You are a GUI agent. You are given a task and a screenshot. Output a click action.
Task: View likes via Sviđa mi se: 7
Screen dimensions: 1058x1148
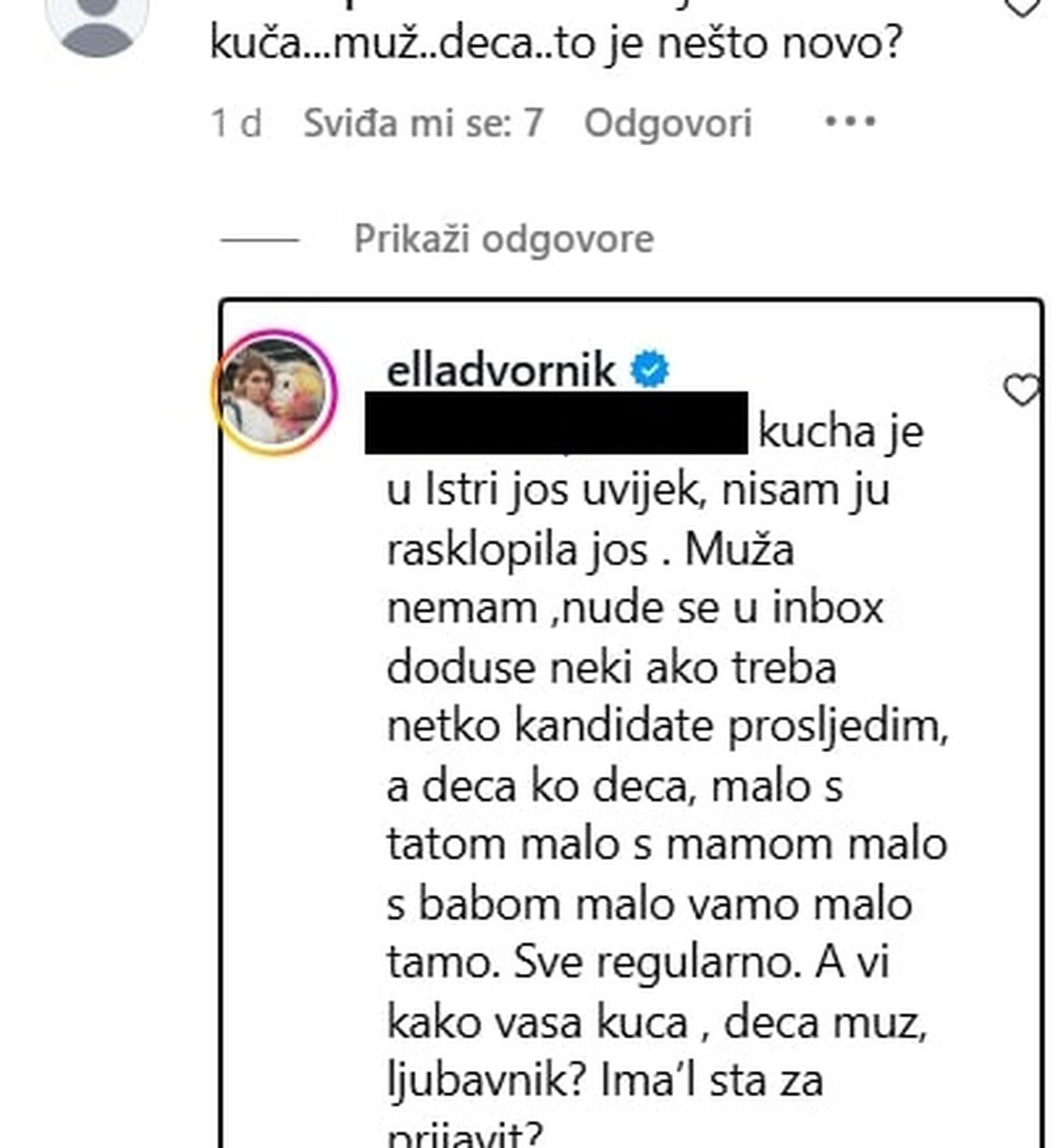coord(423,124)
